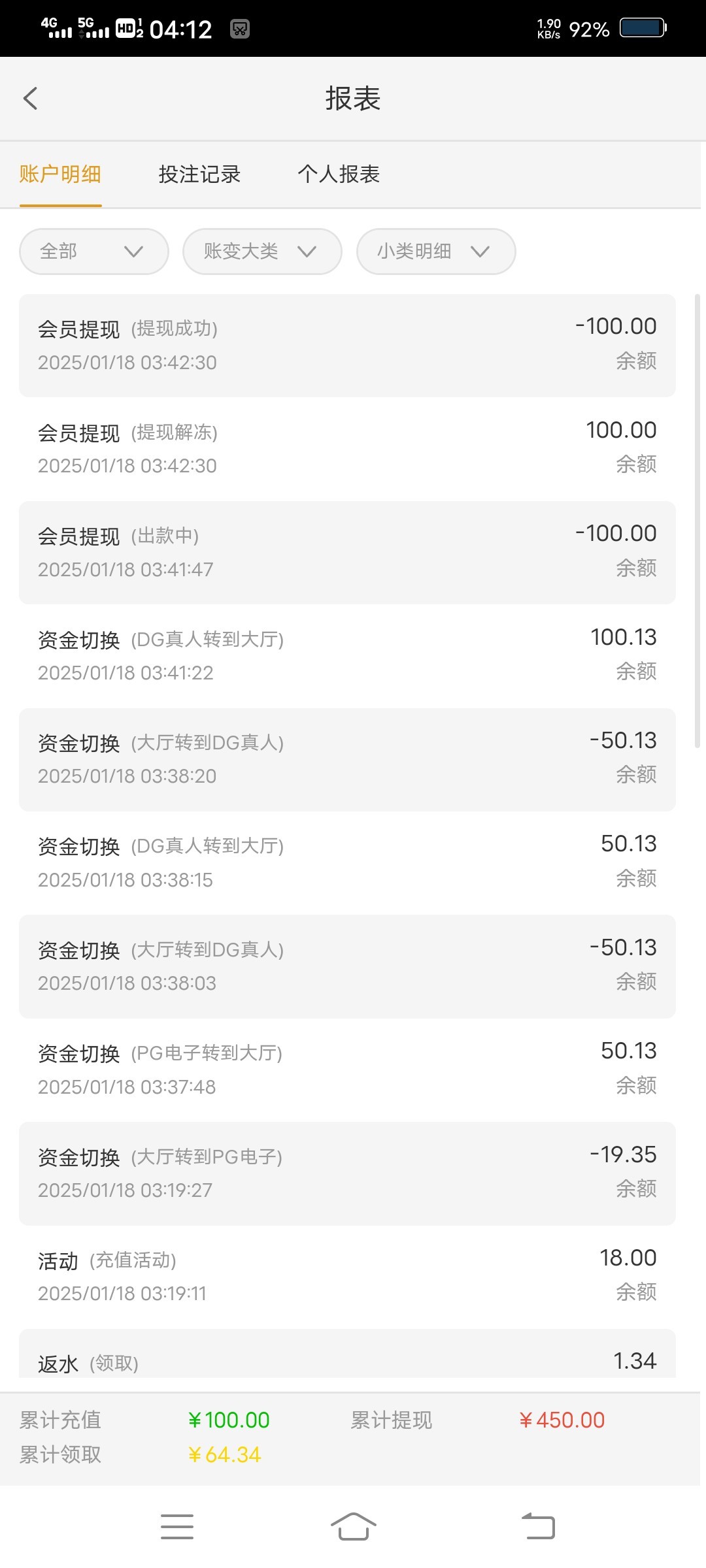Tap the system back button
Screen dimensions: 706x1568
coord(538,1527)
